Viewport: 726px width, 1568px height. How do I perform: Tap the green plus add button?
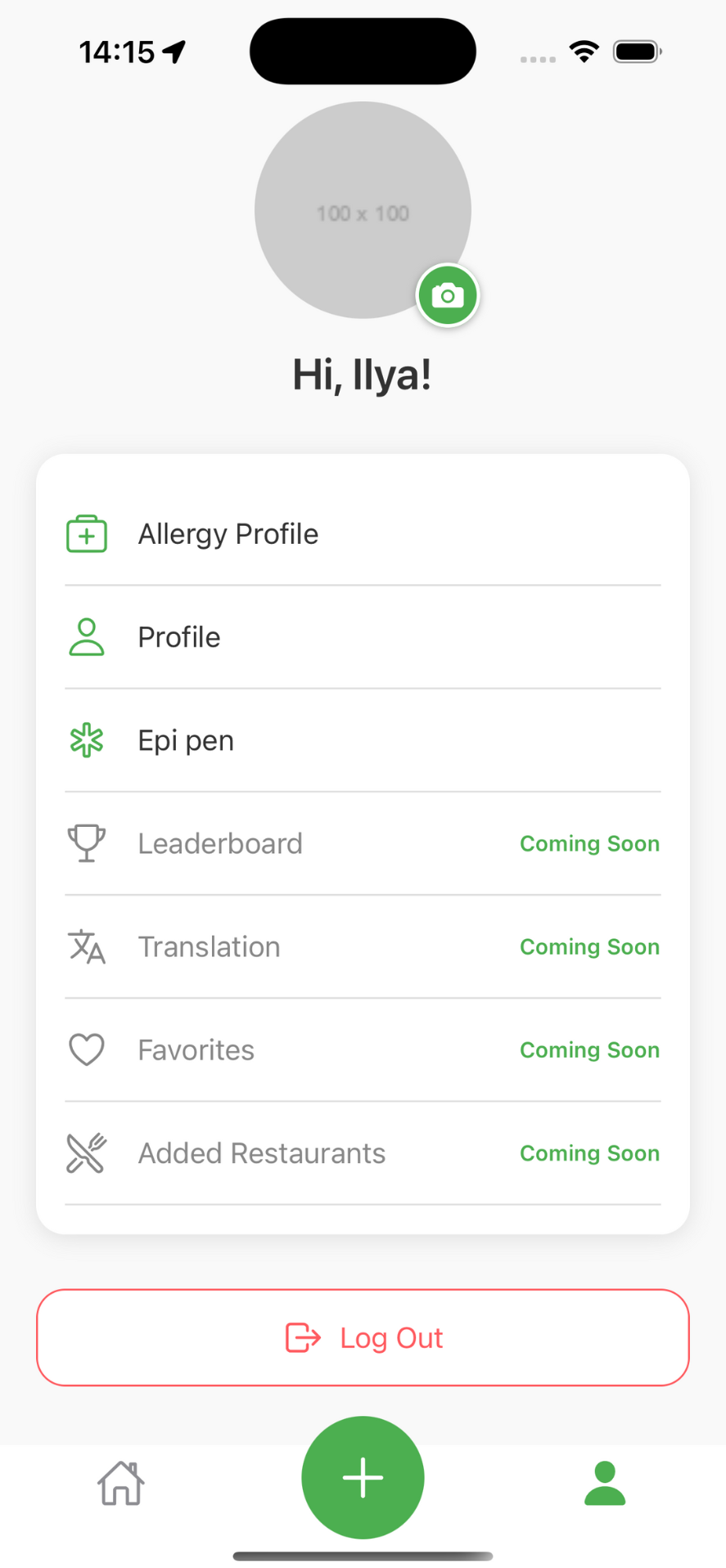pyautogui.click(x=363, y=1477)
